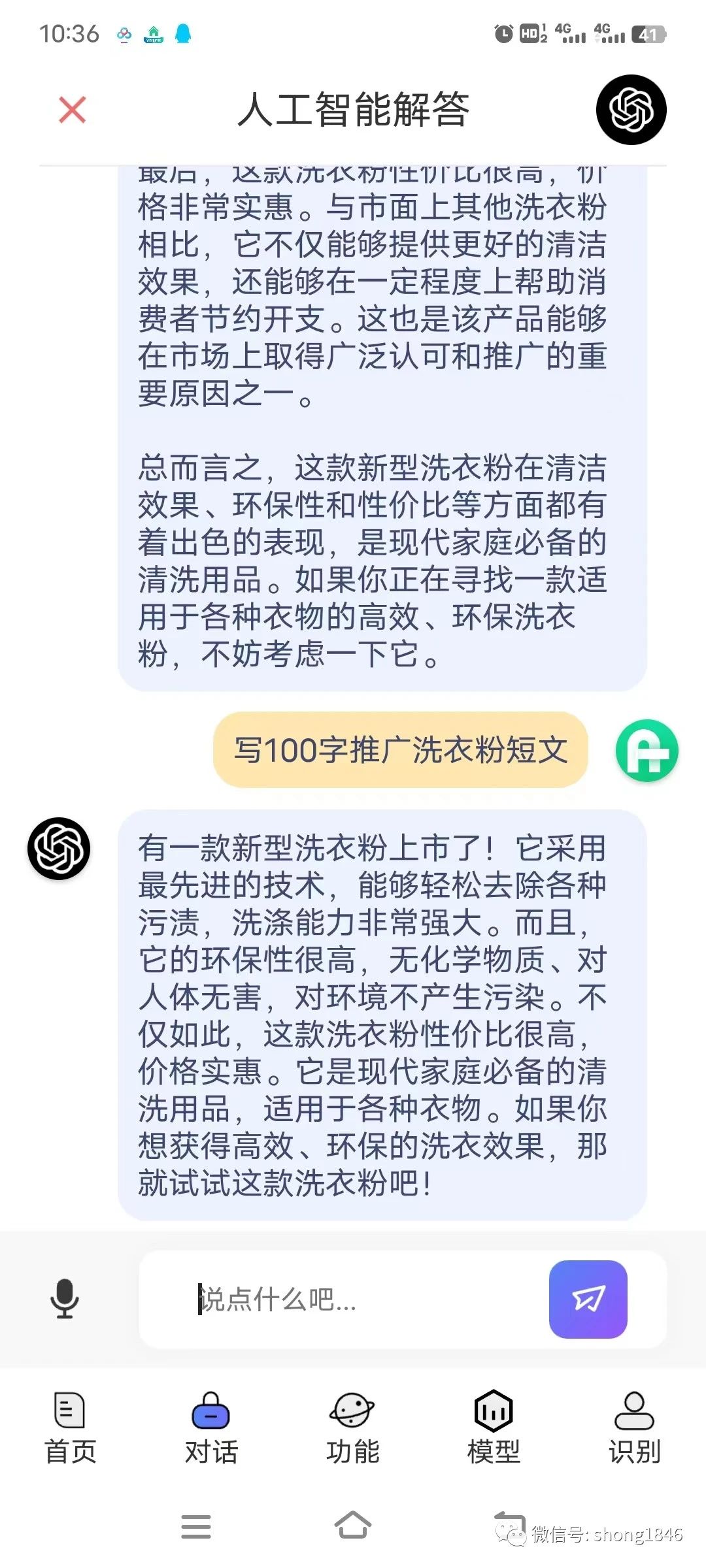
Task: Go to the system home screen
Action: [352, 1526]
